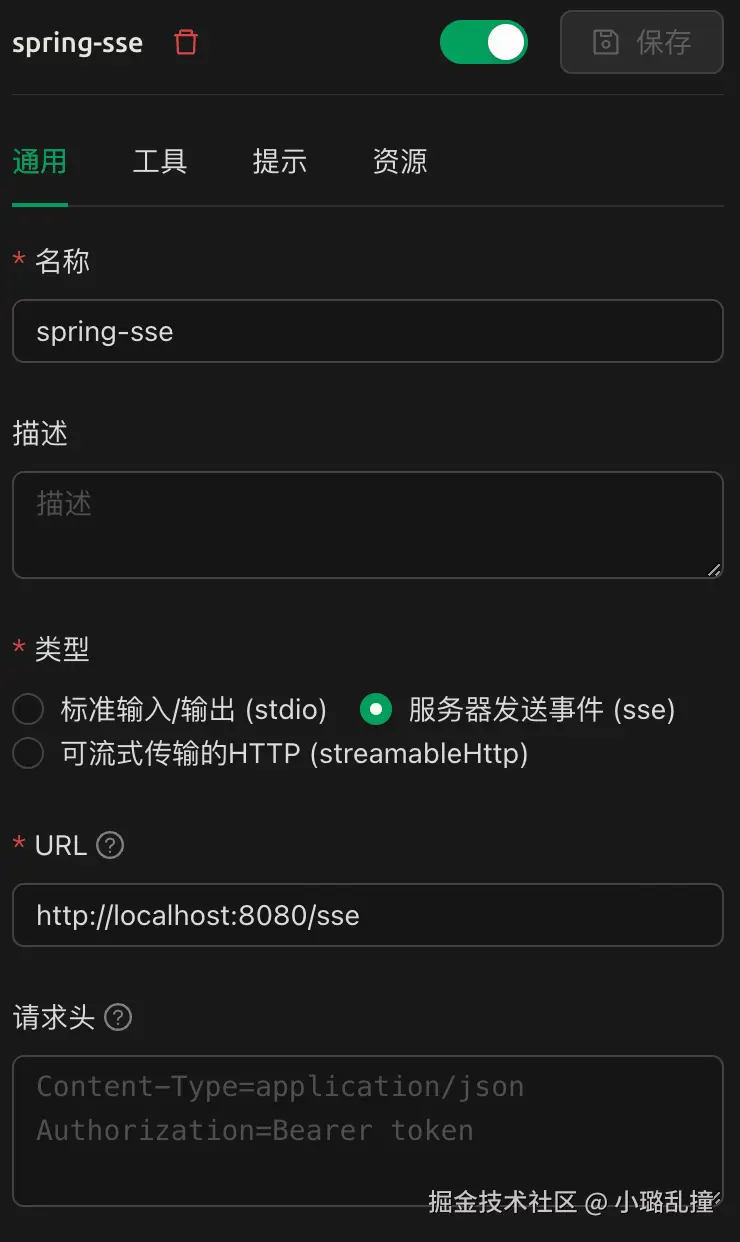This screenshot has width=740, height=1242.
Task: Select 服务器发送事件 (sse) type
Action: coord(376,710)
